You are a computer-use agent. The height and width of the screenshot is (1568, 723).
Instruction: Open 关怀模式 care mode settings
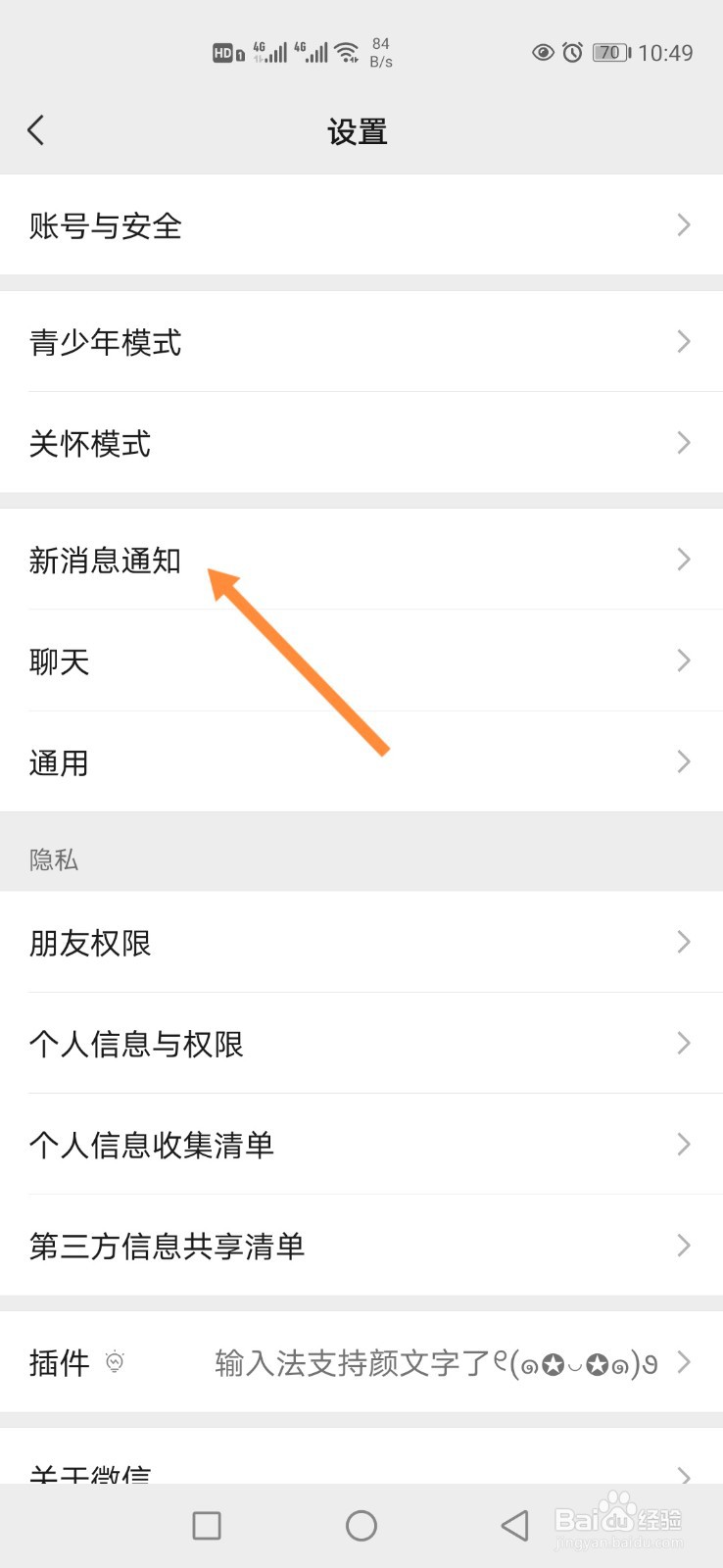click(x=89, y=443)
